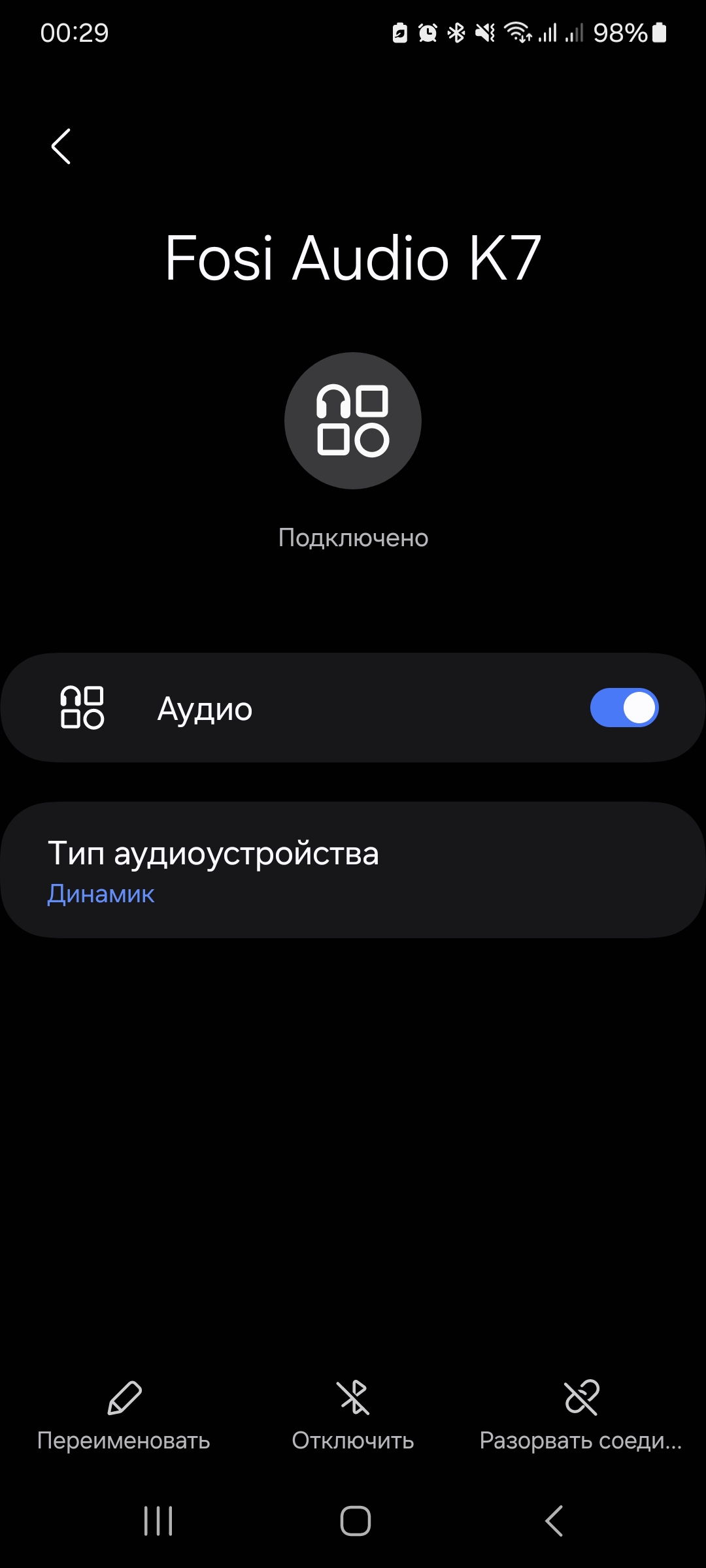Tap the system home button
Viewport: 706px width, 1568px height.
tap(356, 1521)
